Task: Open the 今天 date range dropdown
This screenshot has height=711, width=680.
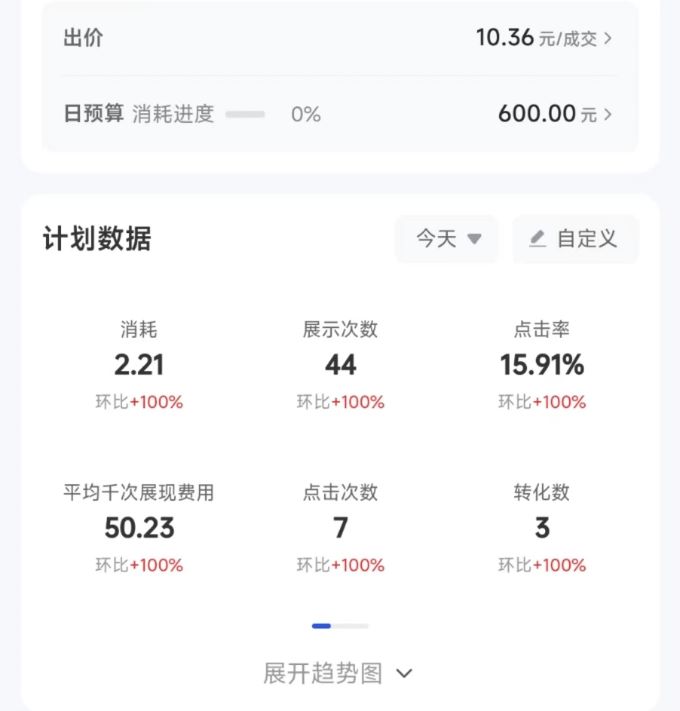Action: coord(447,239)
